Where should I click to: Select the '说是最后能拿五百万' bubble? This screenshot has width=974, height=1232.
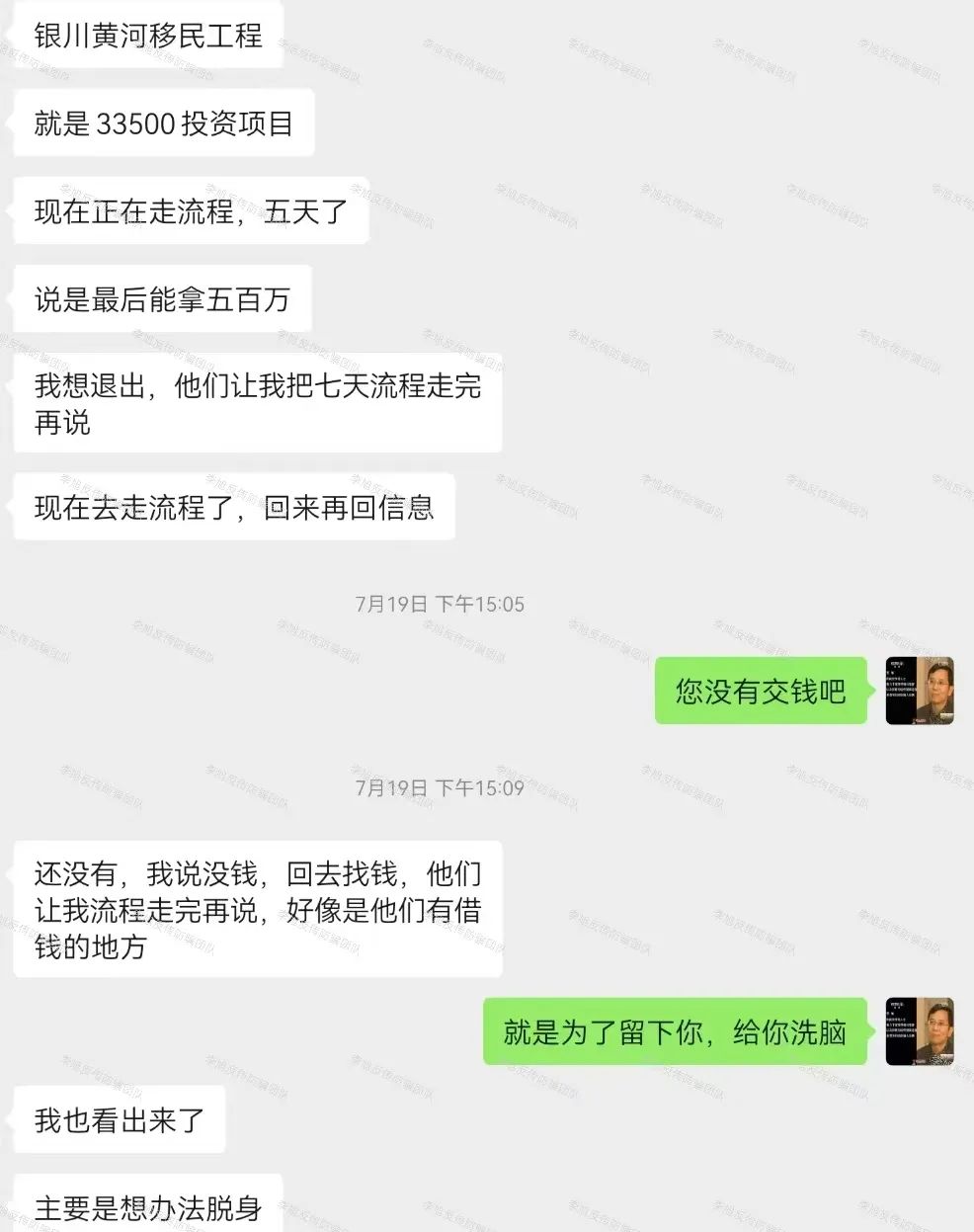click(x=161, y=298)
